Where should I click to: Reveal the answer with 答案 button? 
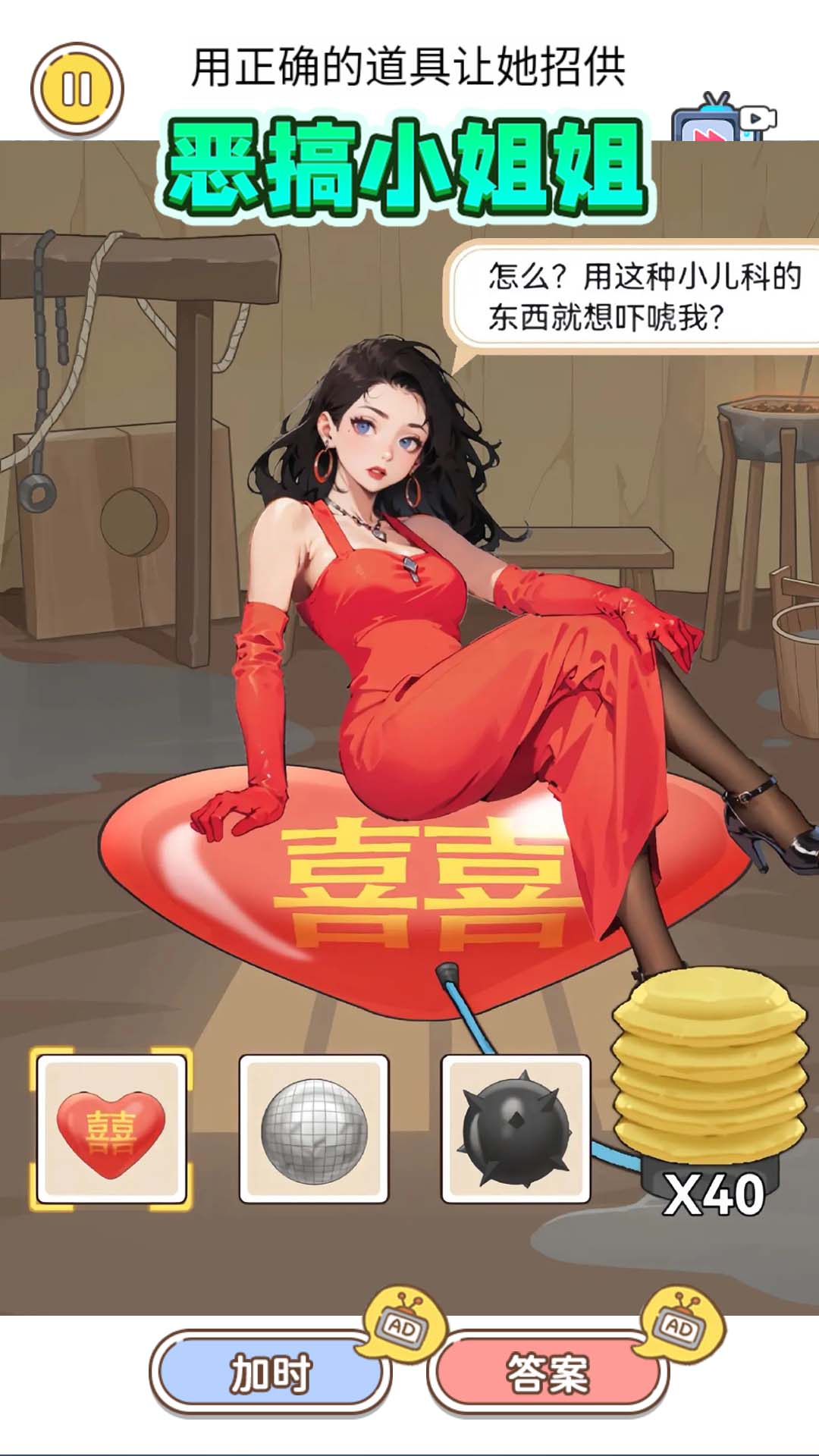coord(548,1373)
